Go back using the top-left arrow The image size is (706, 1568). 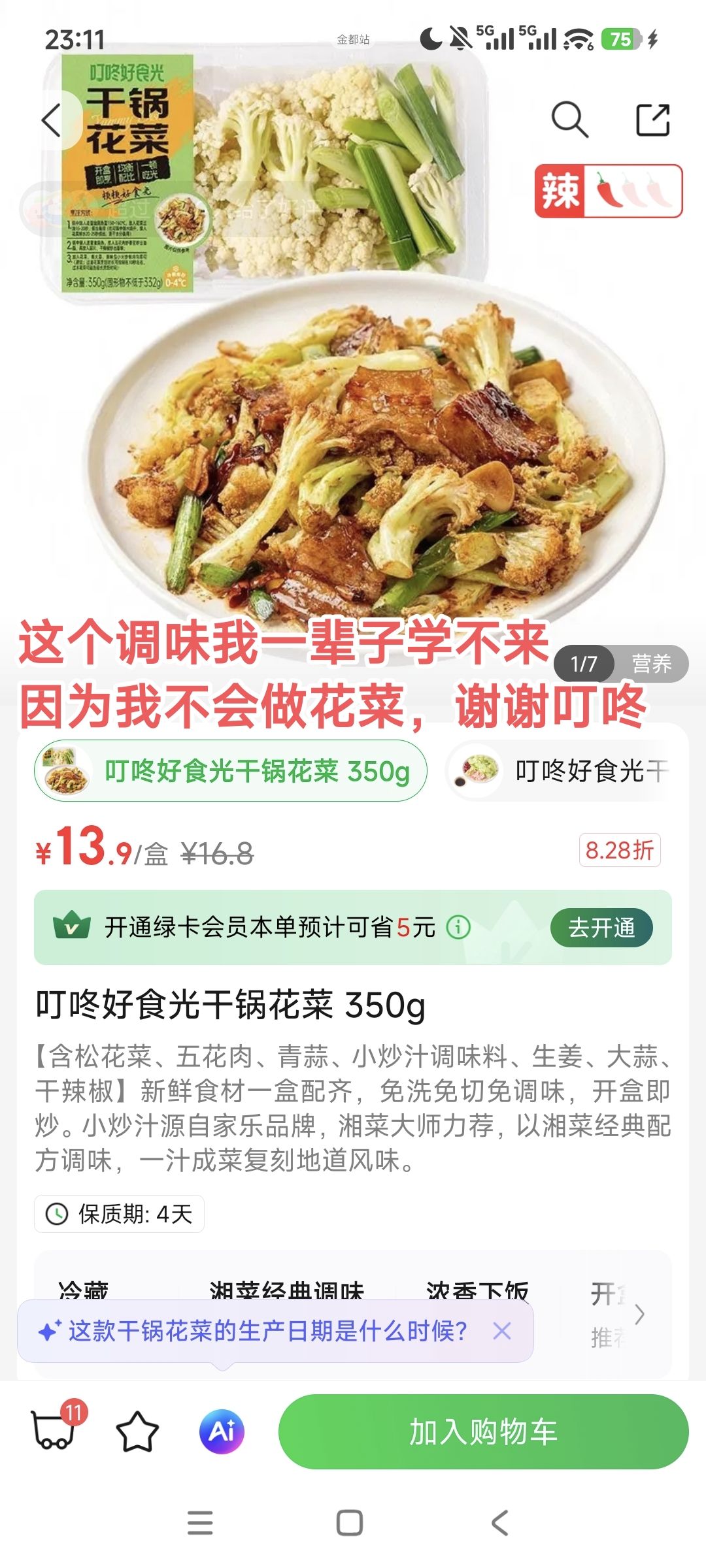pos(51,121)
